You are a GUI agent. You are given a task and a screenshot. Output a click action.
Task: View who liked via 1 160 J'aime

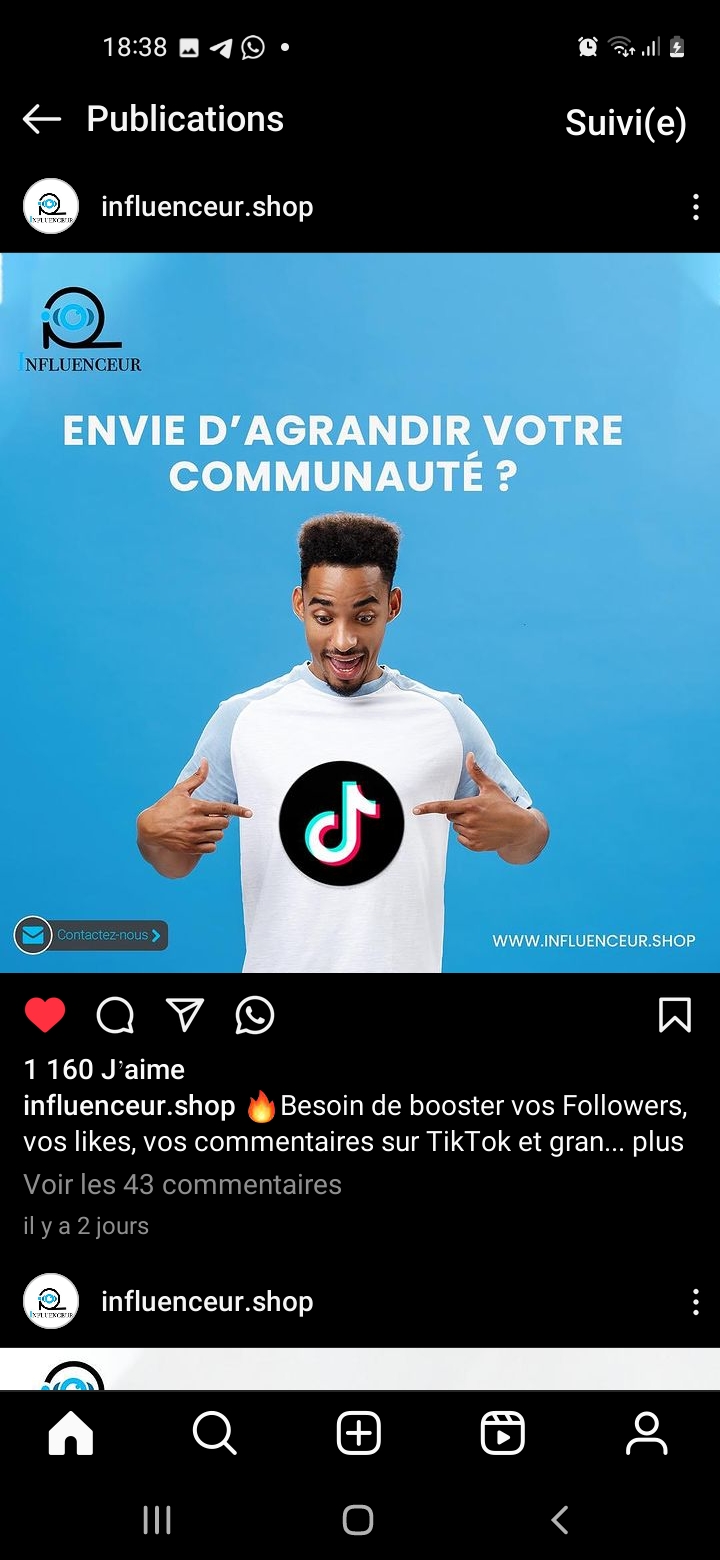tap(104, 1069)
